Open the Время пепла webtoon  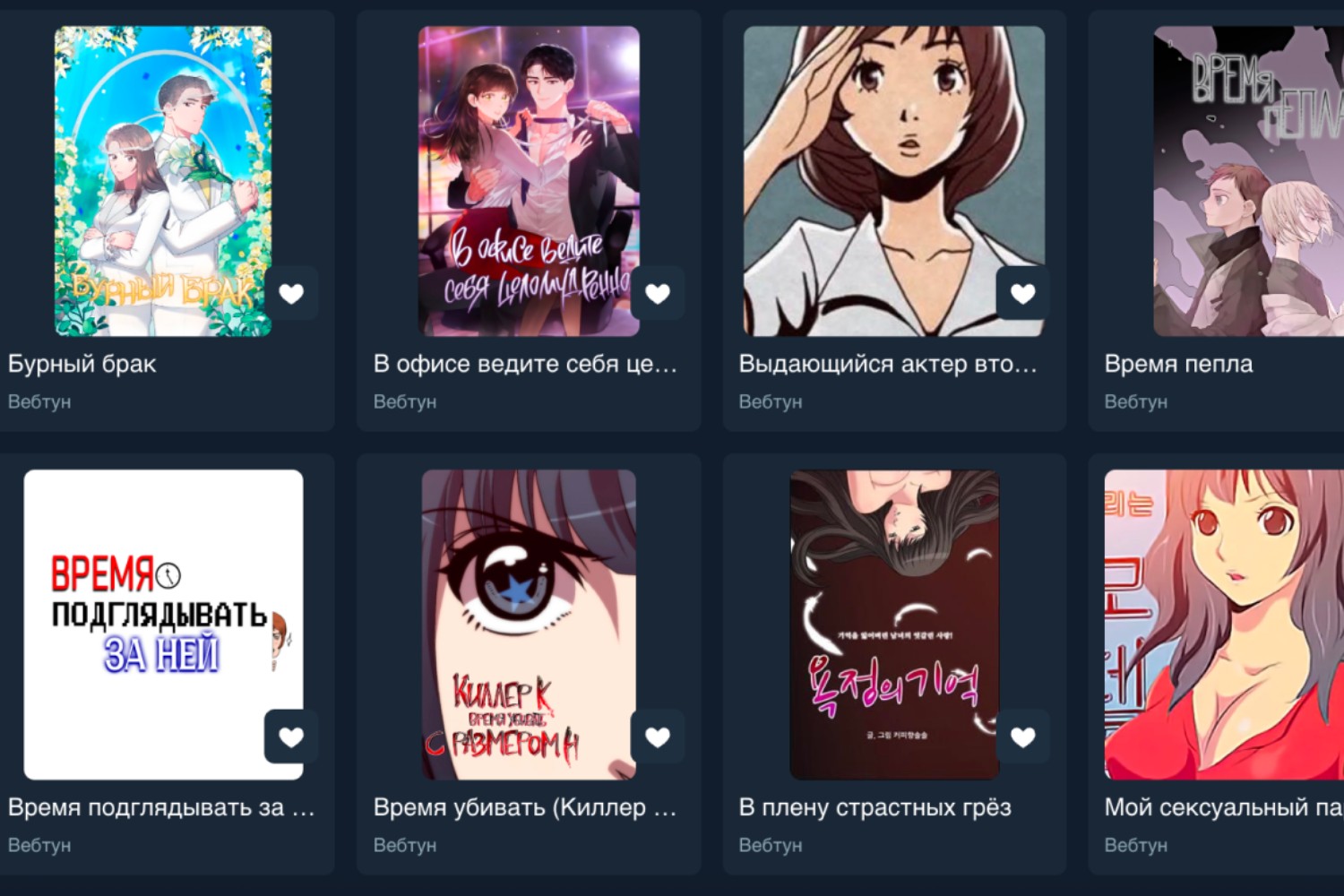[x=1247, y=181]
